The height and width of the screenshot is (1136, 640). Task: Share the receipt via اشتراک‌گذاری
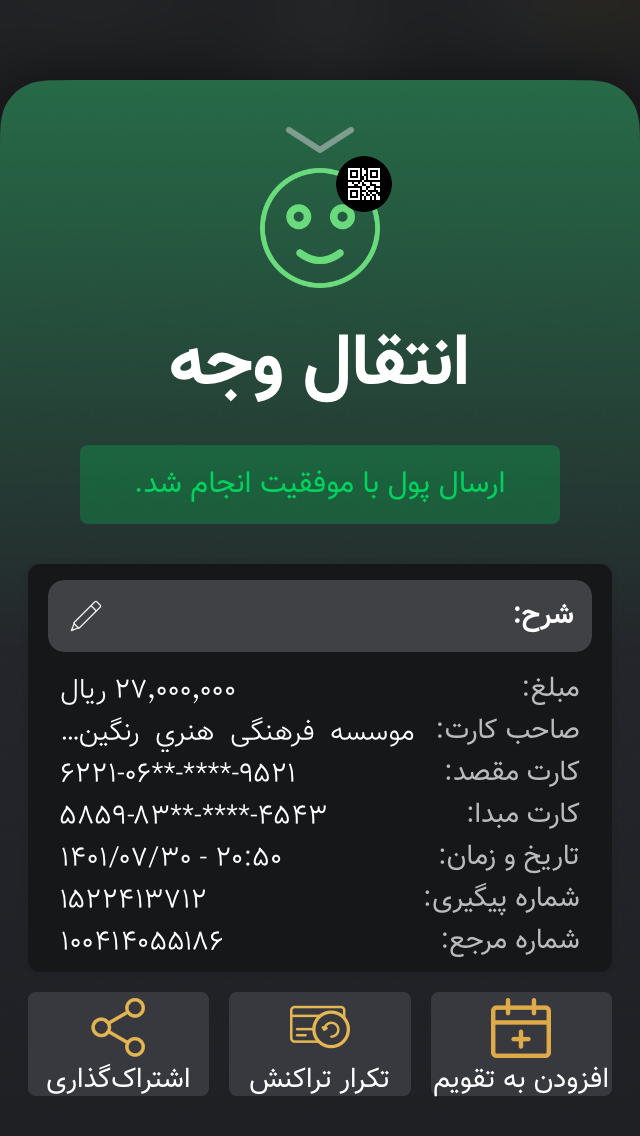pyautogui.click(x=118, y=1044)
